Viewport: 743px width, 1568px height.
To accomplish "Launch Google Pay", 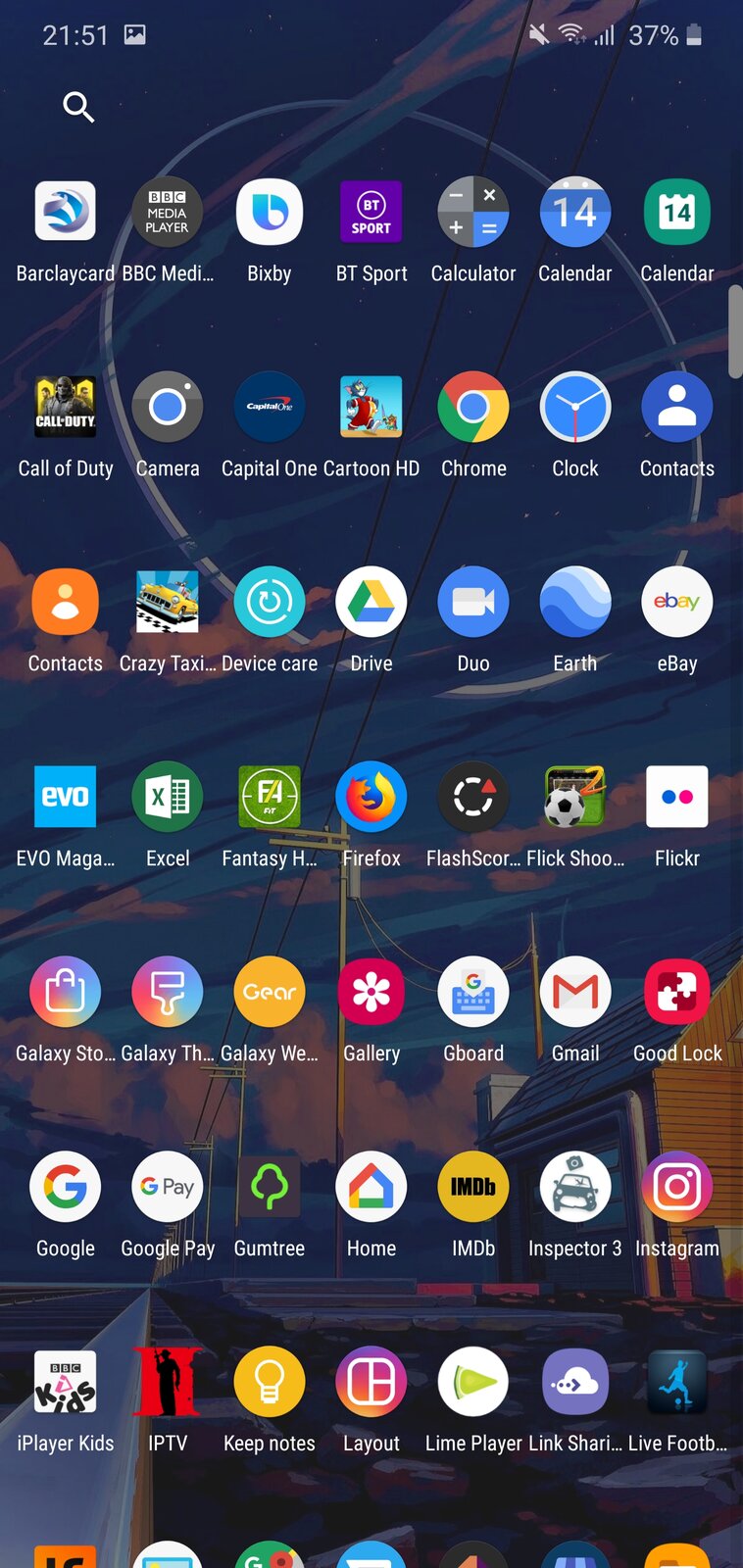I will 168,1187.
